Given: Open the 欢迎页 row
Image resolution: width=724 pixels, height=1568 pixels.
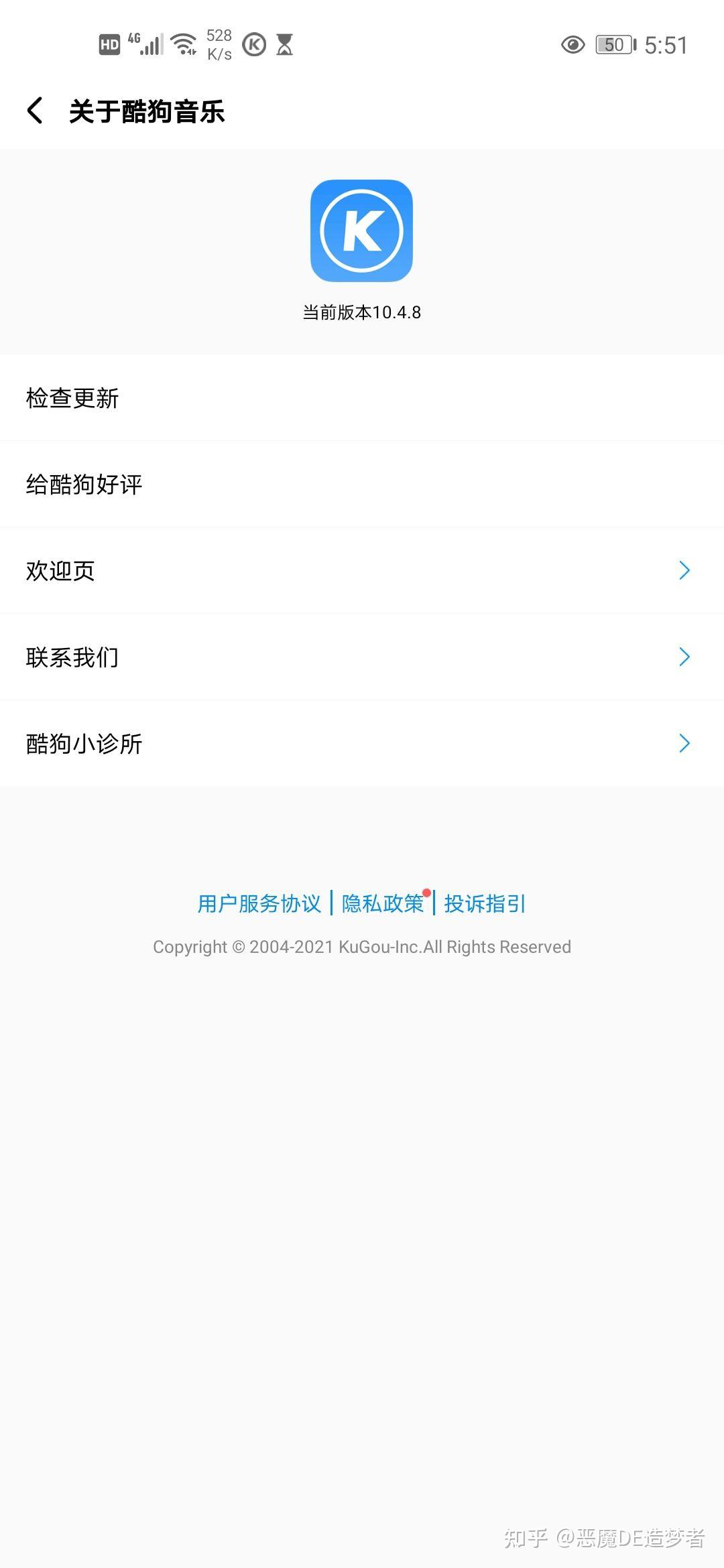Looking at the screenshot, I should (362, 571).
